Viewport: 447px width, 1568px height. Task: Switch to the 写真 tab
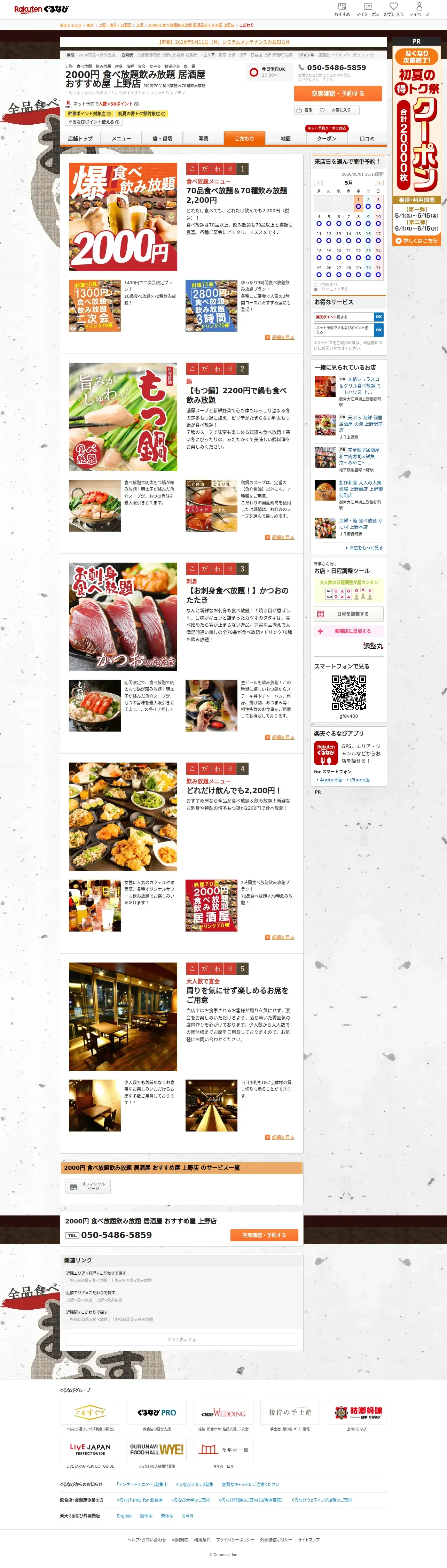pos(203,138)
